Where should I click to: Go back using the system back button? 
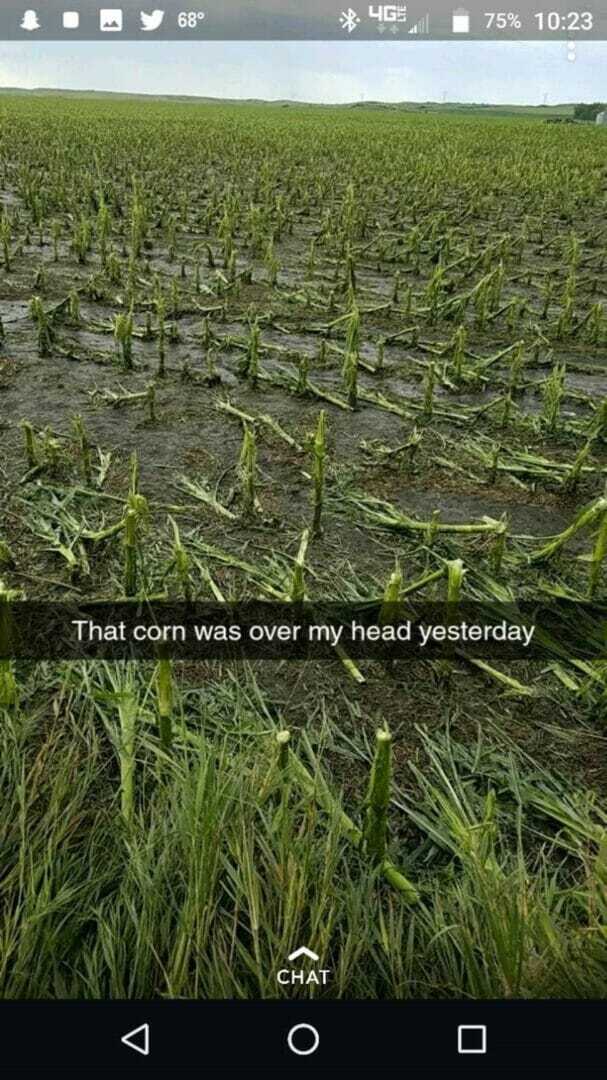click(135, 1039)
